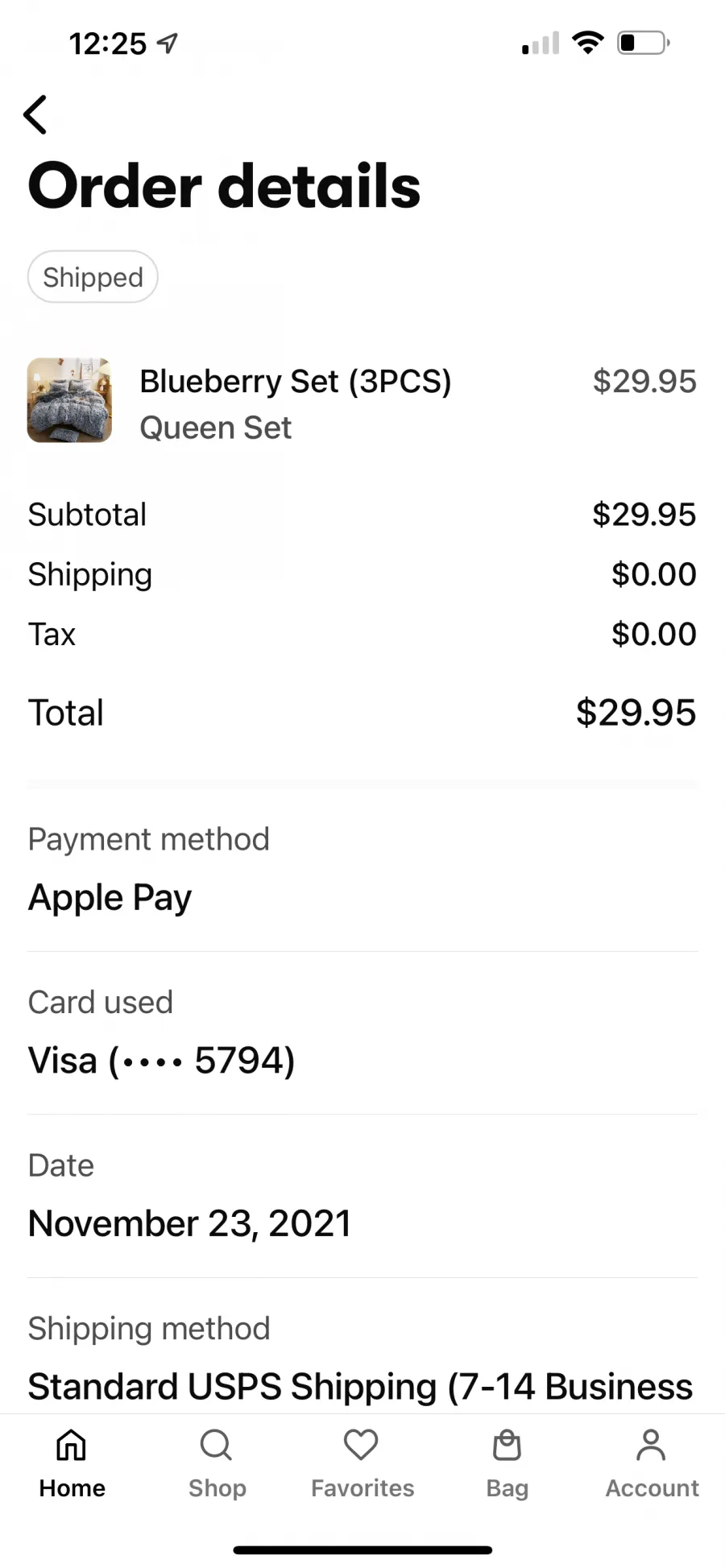Switch to the Home tab
725x1568 pixels.
click(72, 1463)
